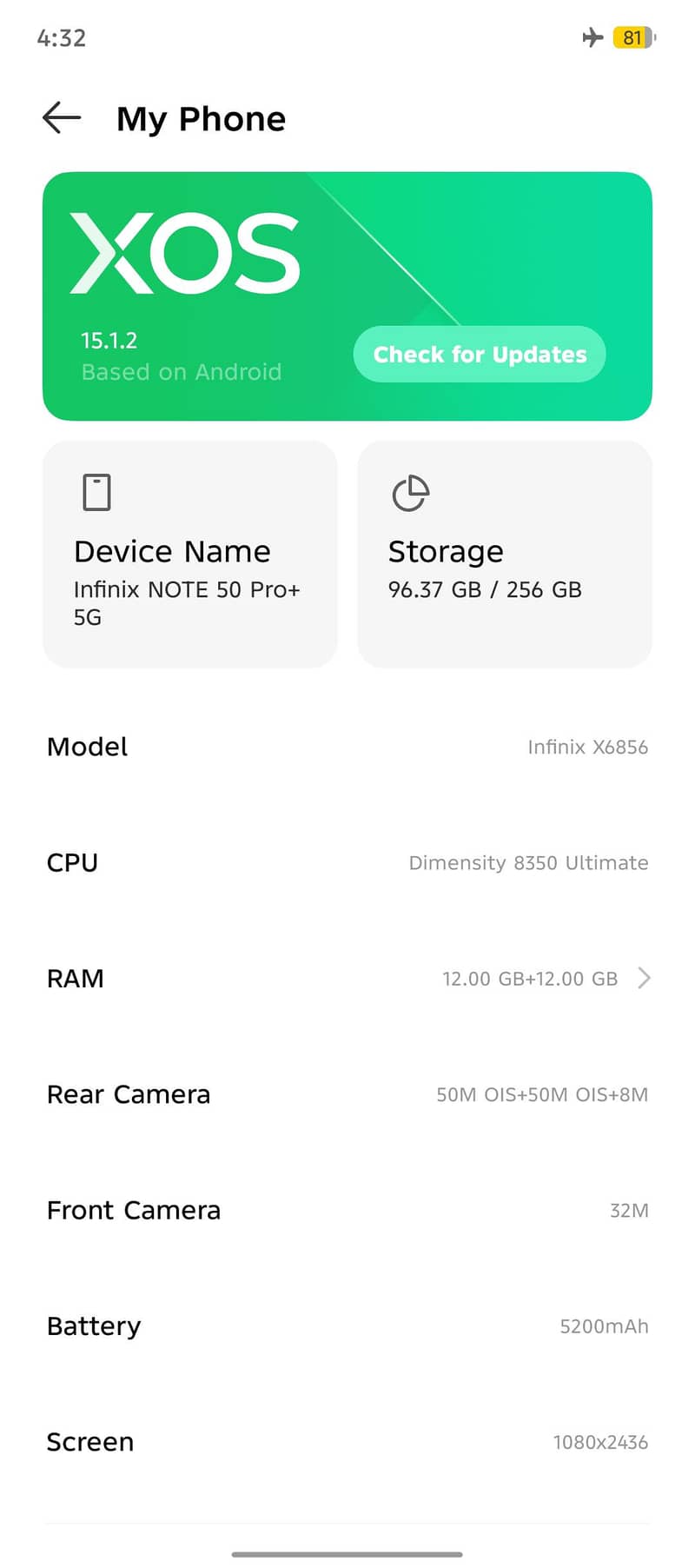Open RAM row showing 12.00 GB+12.00 GB

pyautogui.click(x=347, y=978)
